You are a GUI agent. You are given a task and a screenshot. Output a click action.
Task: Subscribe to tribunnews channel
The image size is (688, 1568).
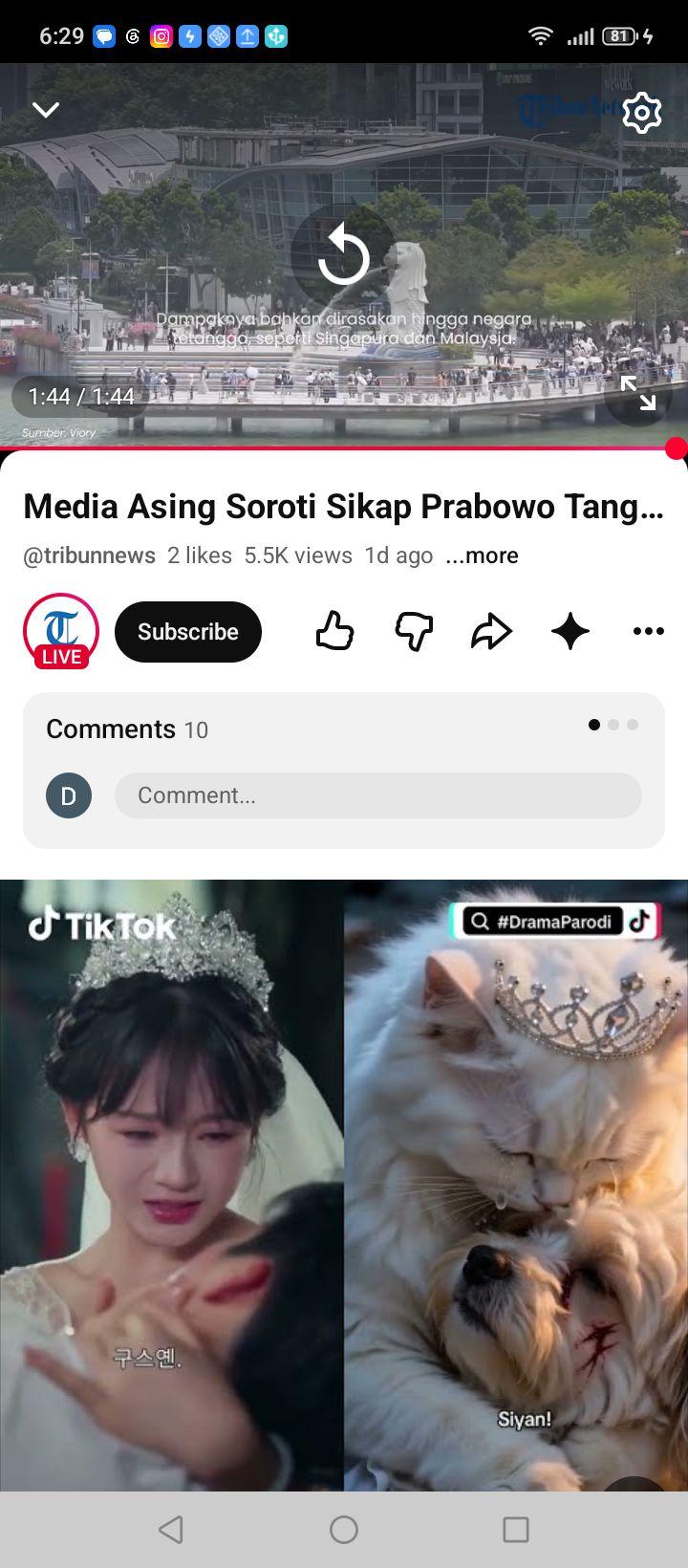pyautogui.click(x=188, y=632)
